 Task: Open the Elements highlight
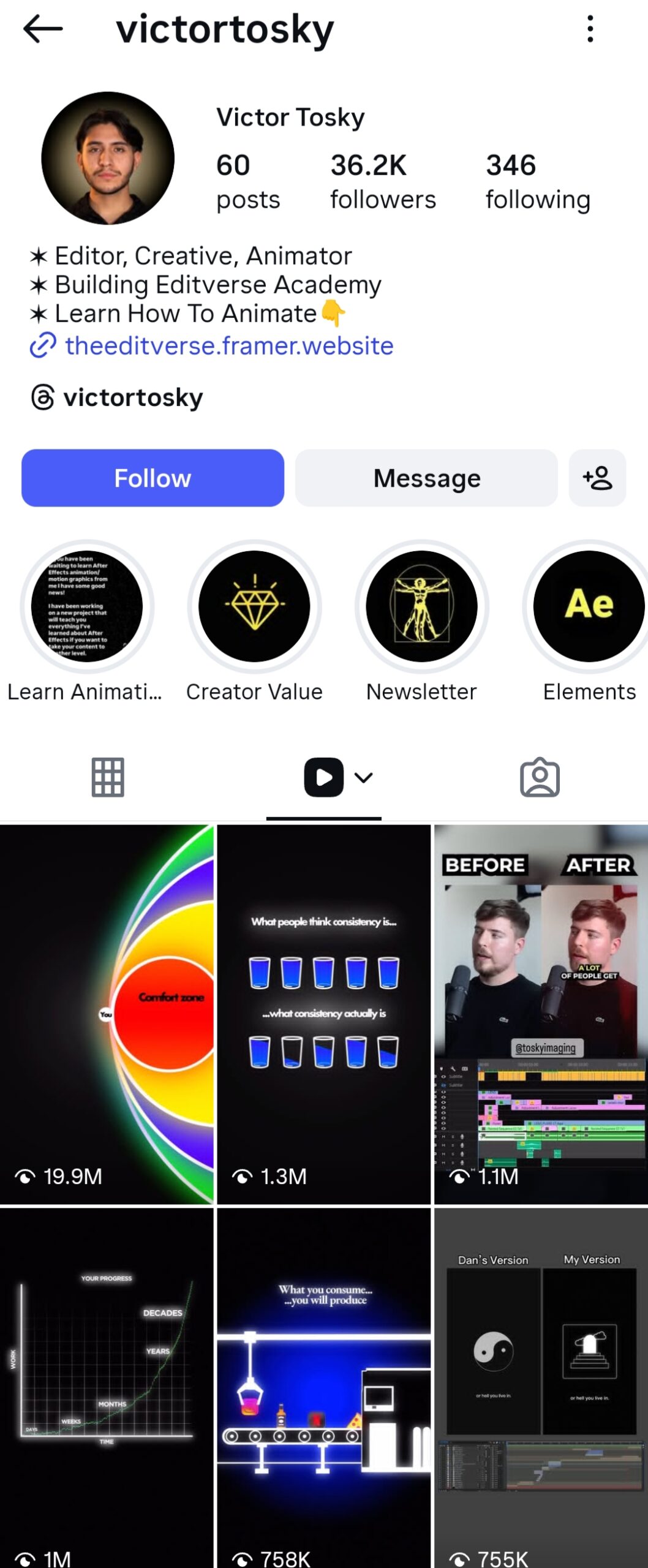click(x=588, y=606)
